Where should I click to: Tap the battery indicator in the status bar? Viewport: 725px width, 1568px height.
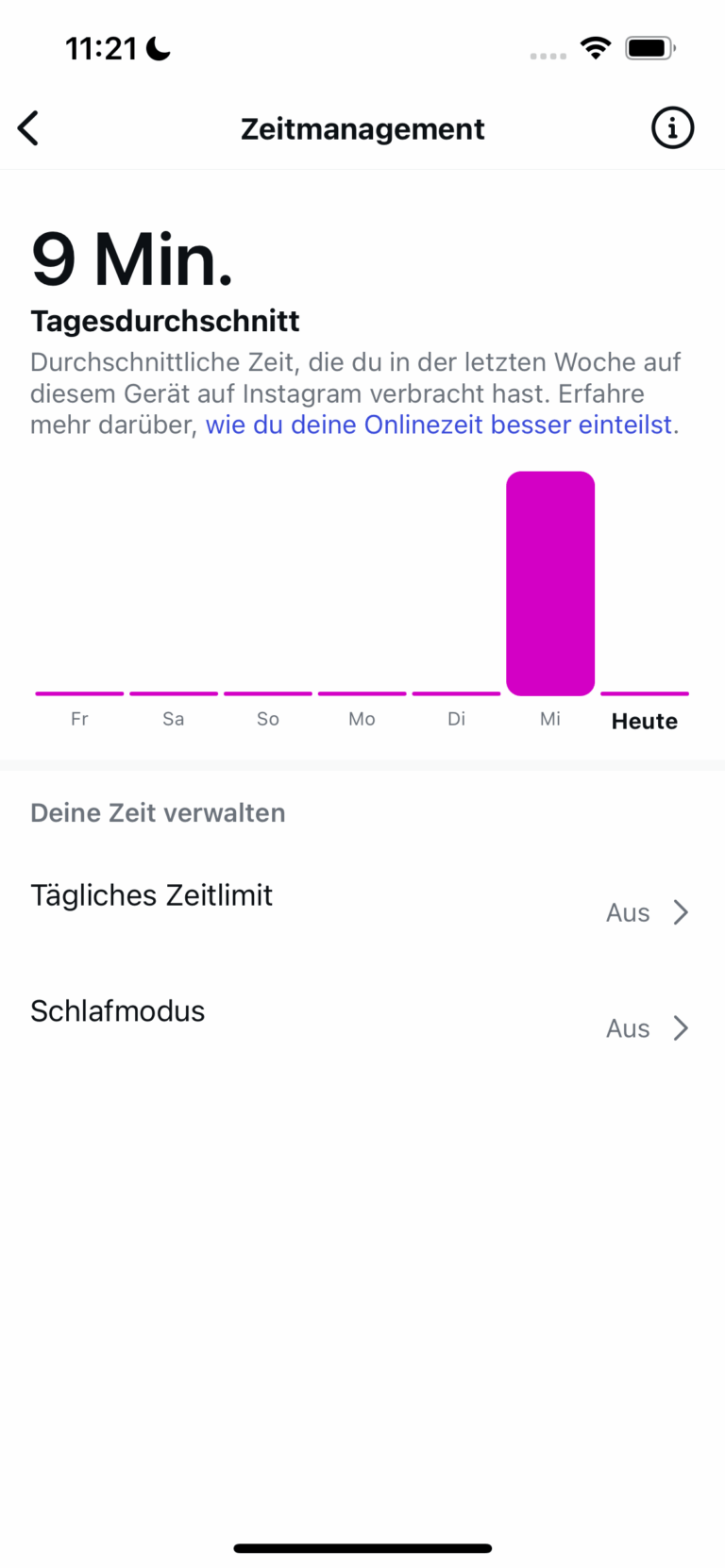[x=649, y=47]
